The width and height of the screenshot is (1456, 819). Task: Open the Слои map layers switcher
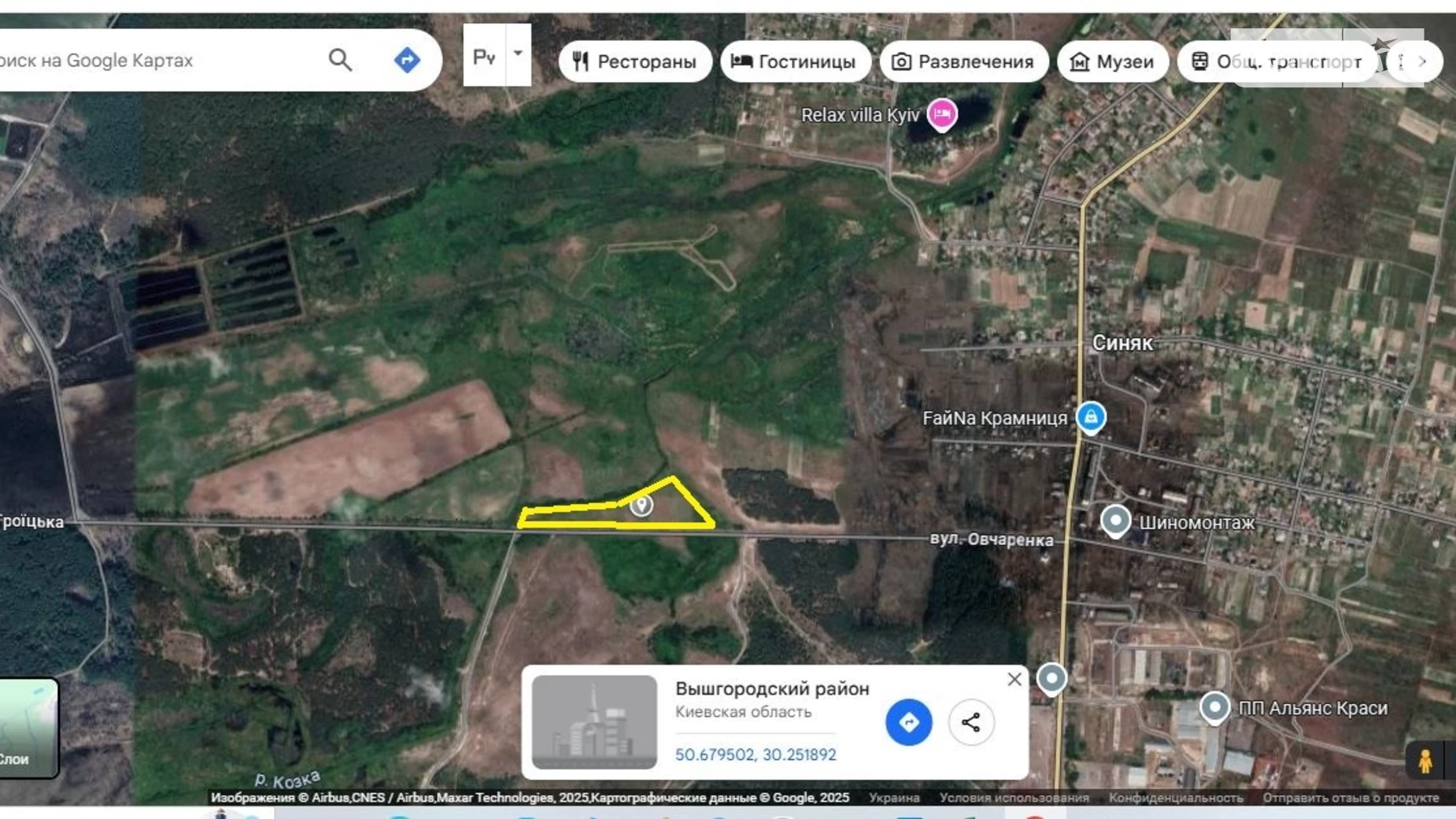click(x=28, y=728)
